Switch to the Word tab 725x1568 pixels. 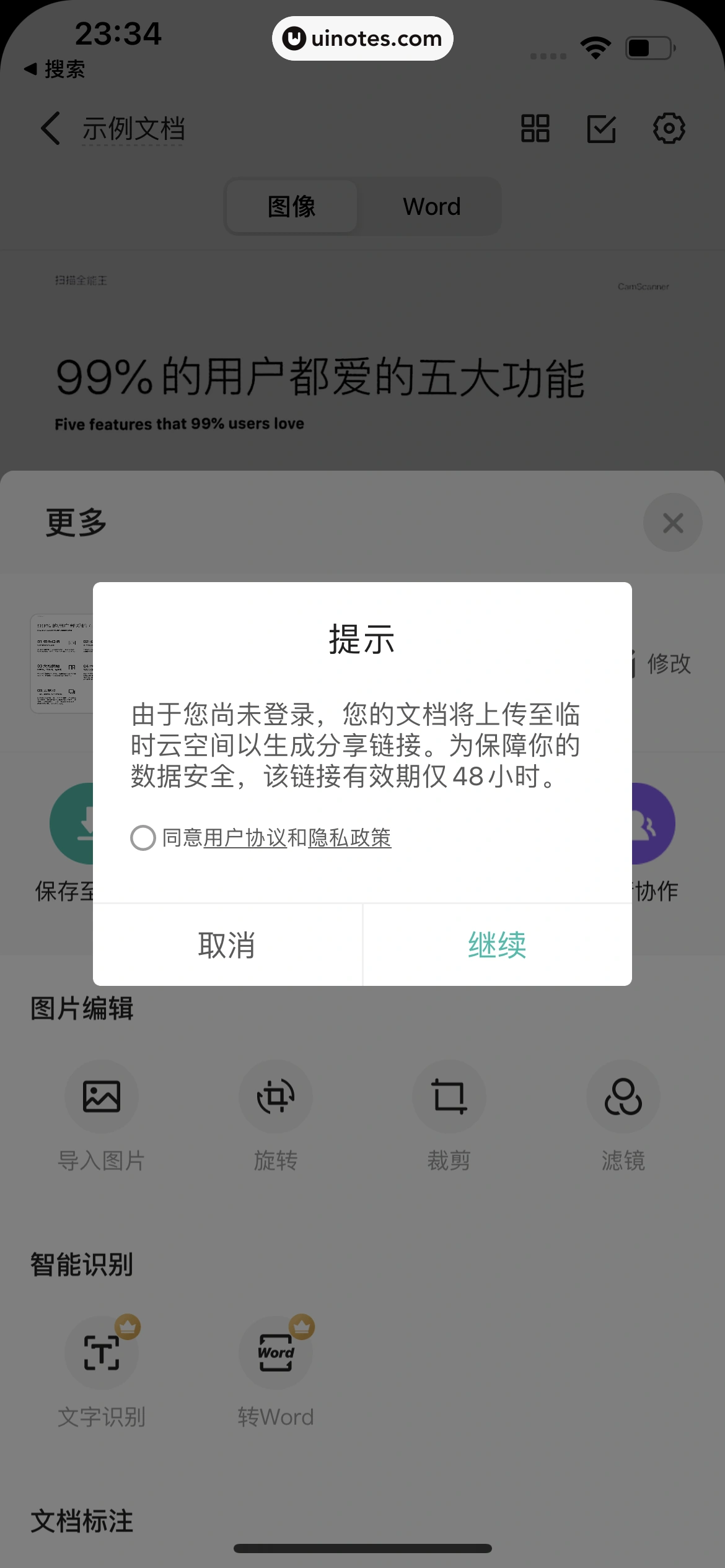point(432,206)
